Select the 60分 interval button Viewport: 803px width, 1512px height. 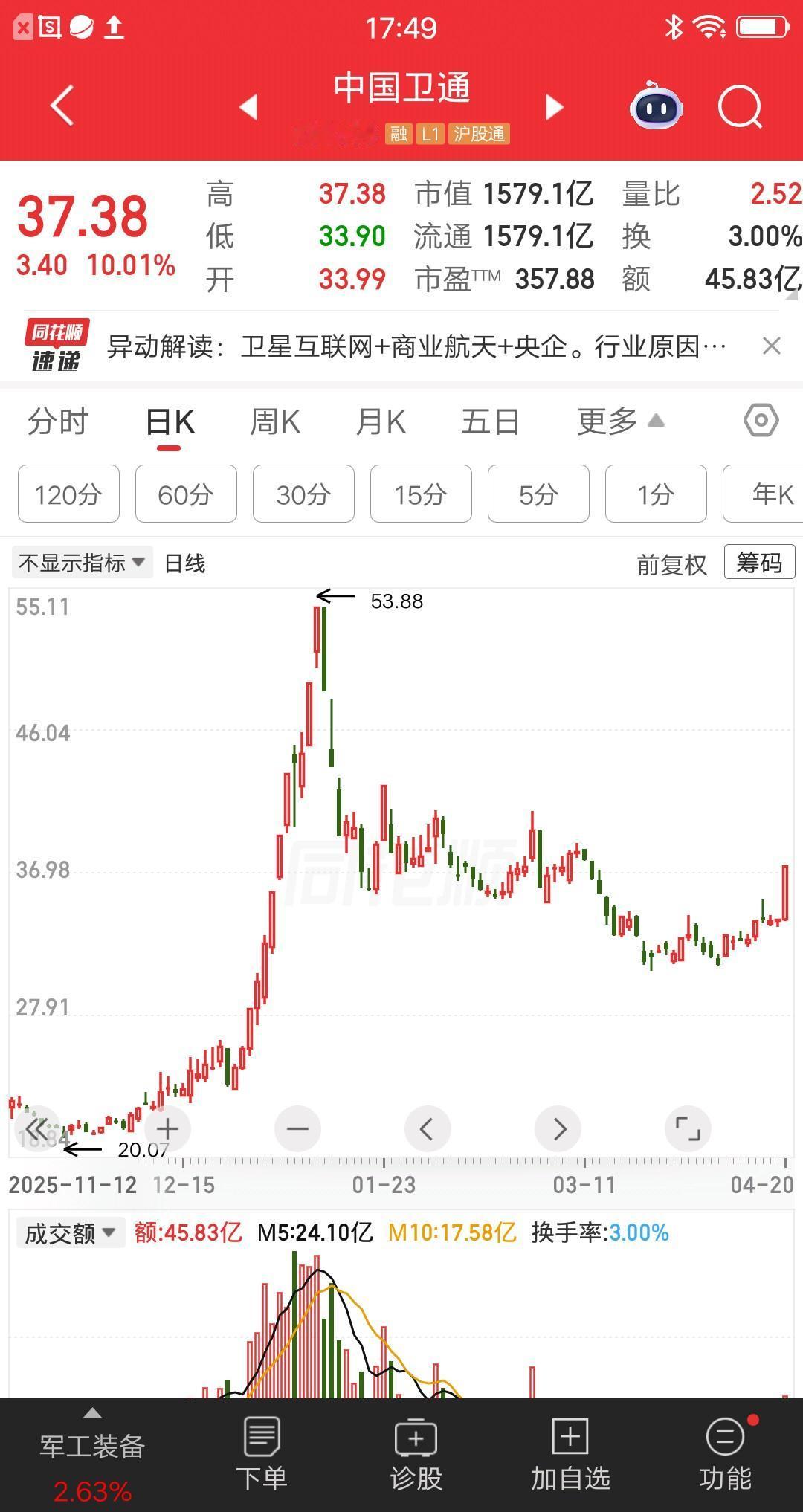pyautogui.click(x=185, y=494)
